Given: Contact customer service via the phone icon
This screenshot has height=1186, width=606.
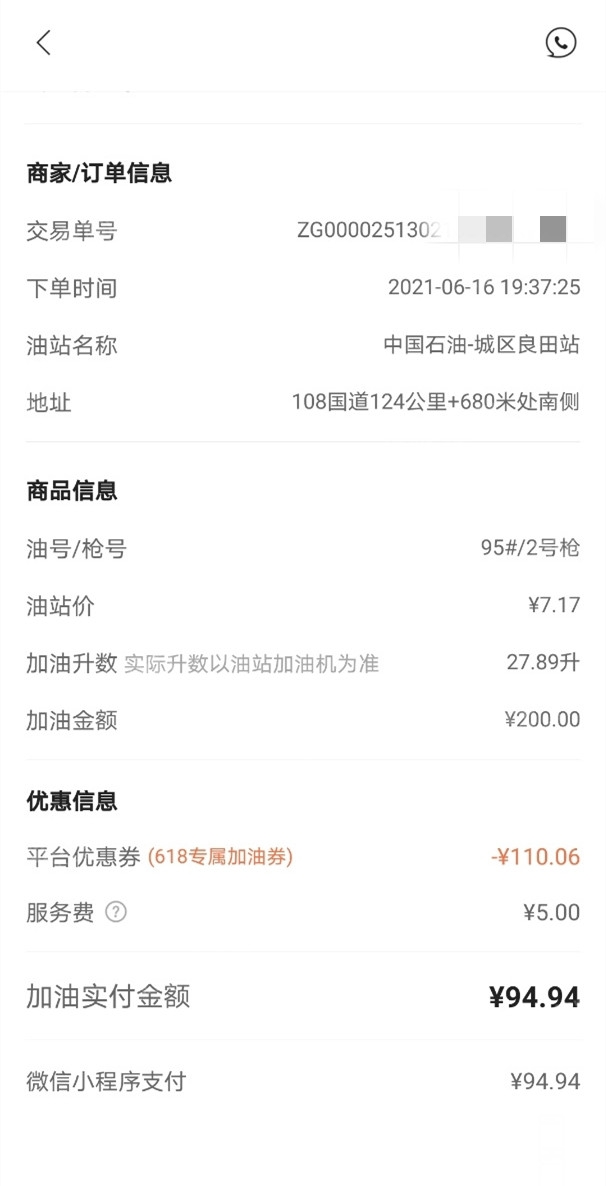Looking at the screenshot, I should (561, 42).
